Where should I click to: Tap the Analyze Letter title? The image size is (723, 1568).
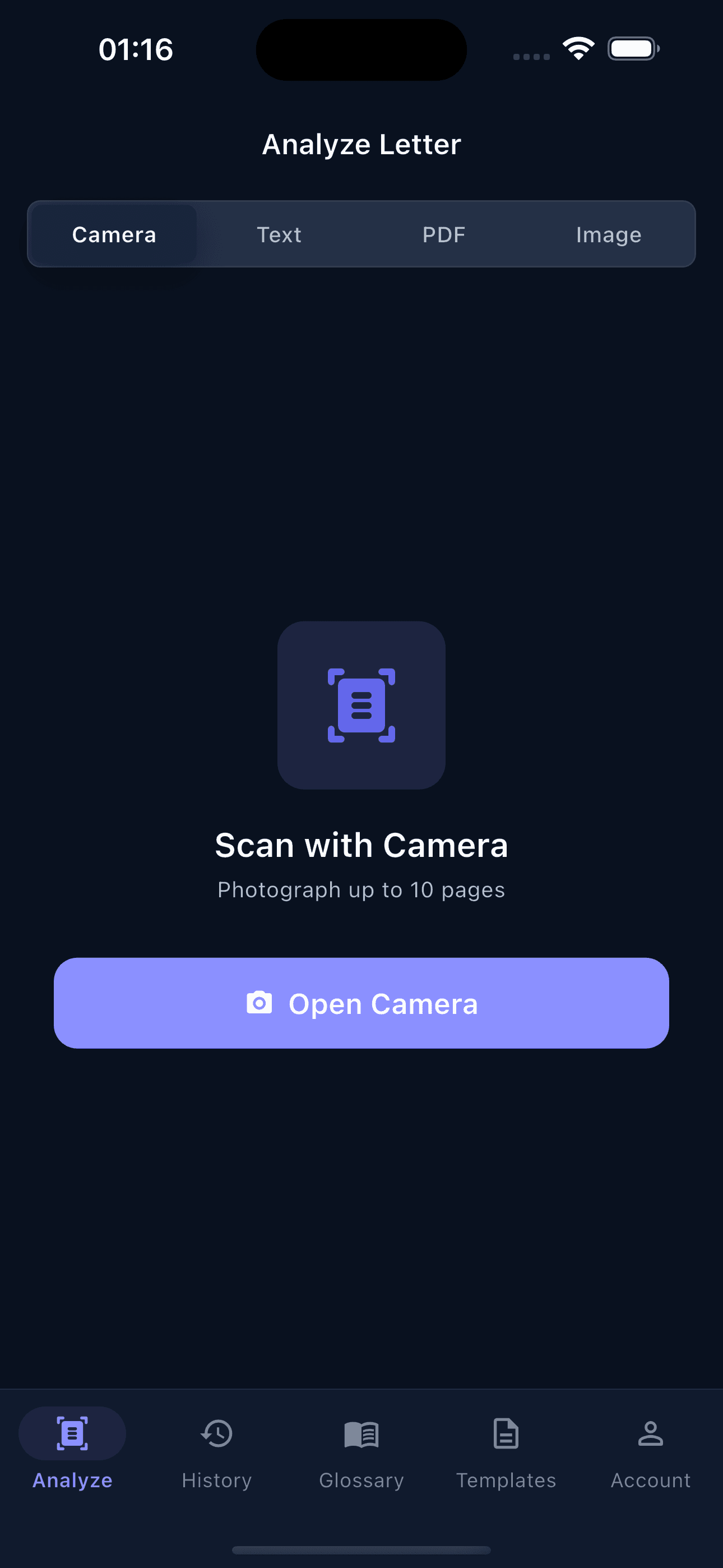pos(361,144)
